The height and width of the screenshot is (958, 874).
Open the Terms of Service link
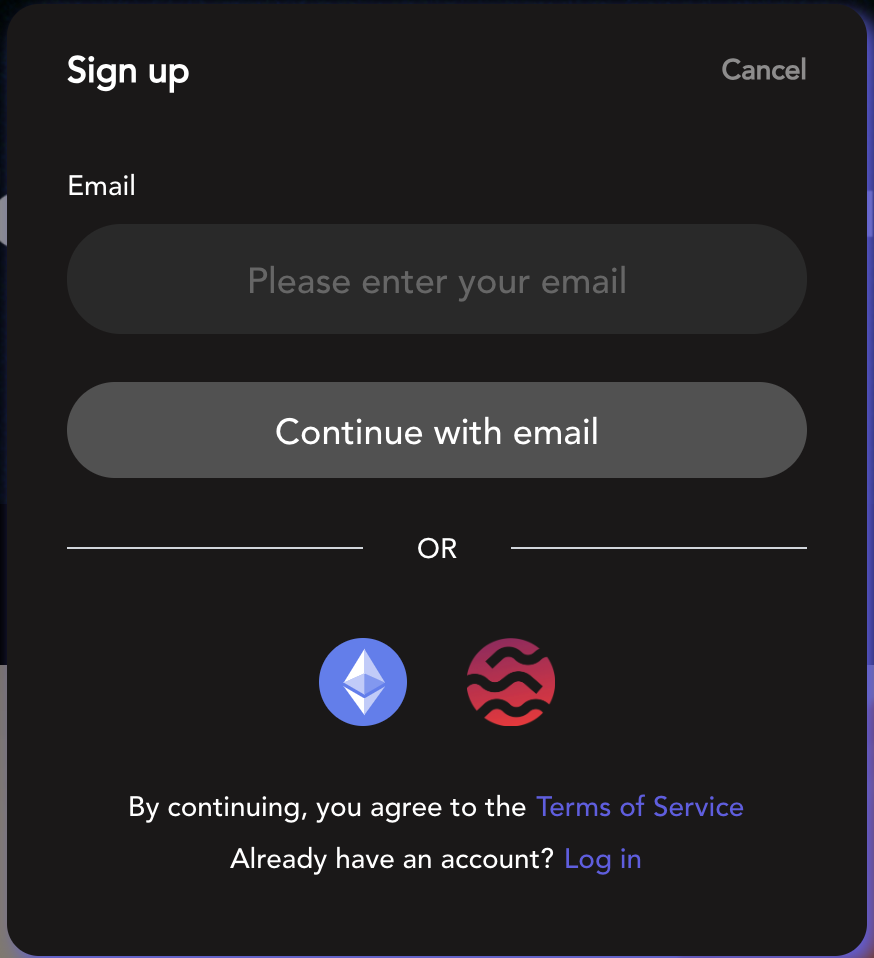pos(640,807)
